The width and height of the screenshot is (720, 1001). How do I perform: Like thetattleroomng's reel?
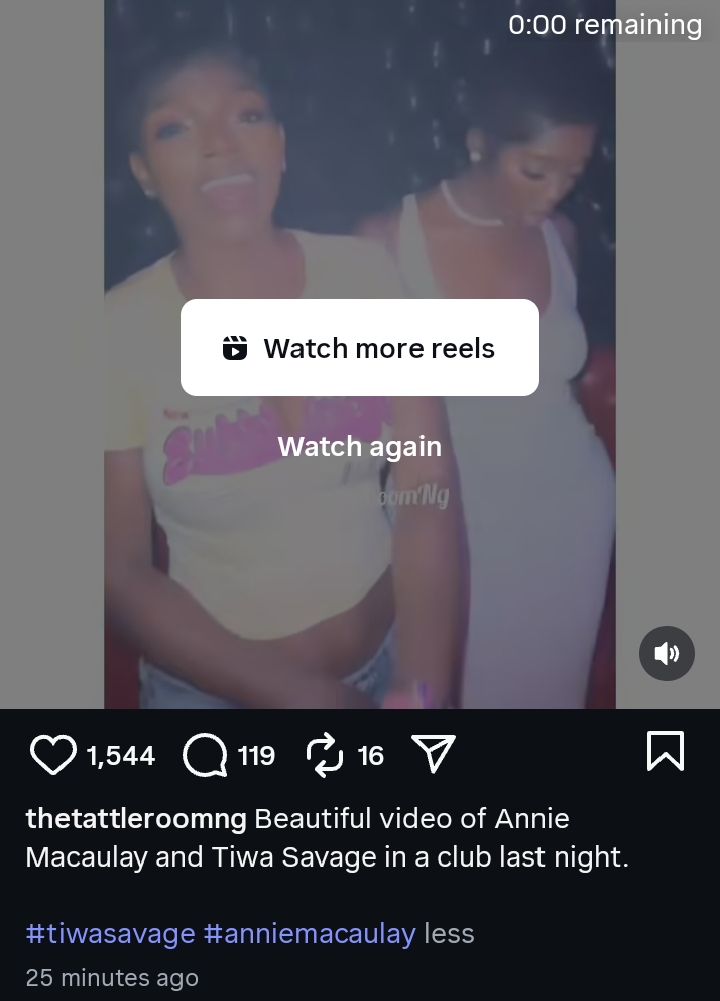53,755
